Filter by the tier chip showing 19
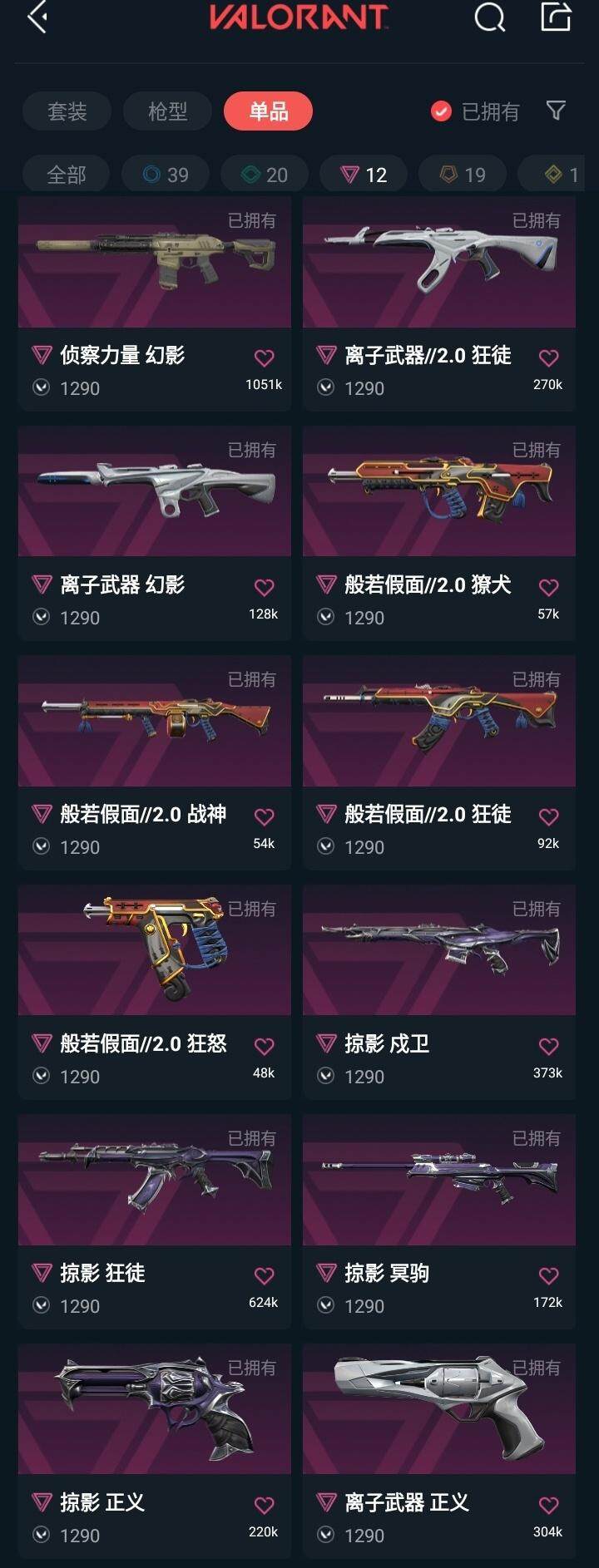Image resolution: width=599 pixels, height=1568 pixels. coord(463,175)
